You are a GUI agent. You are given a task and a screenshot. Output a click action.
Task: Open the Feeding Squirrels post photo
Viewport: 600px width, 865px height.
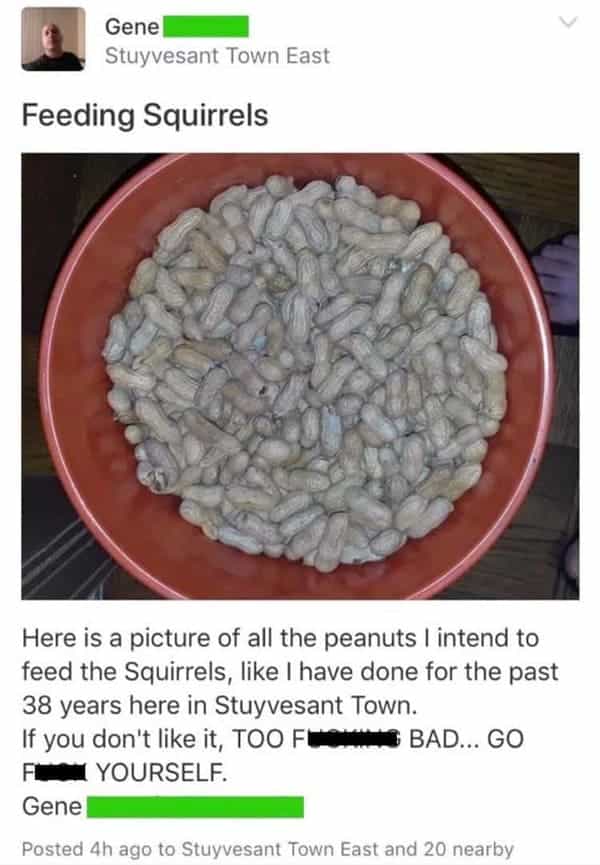tap(300, 376)
